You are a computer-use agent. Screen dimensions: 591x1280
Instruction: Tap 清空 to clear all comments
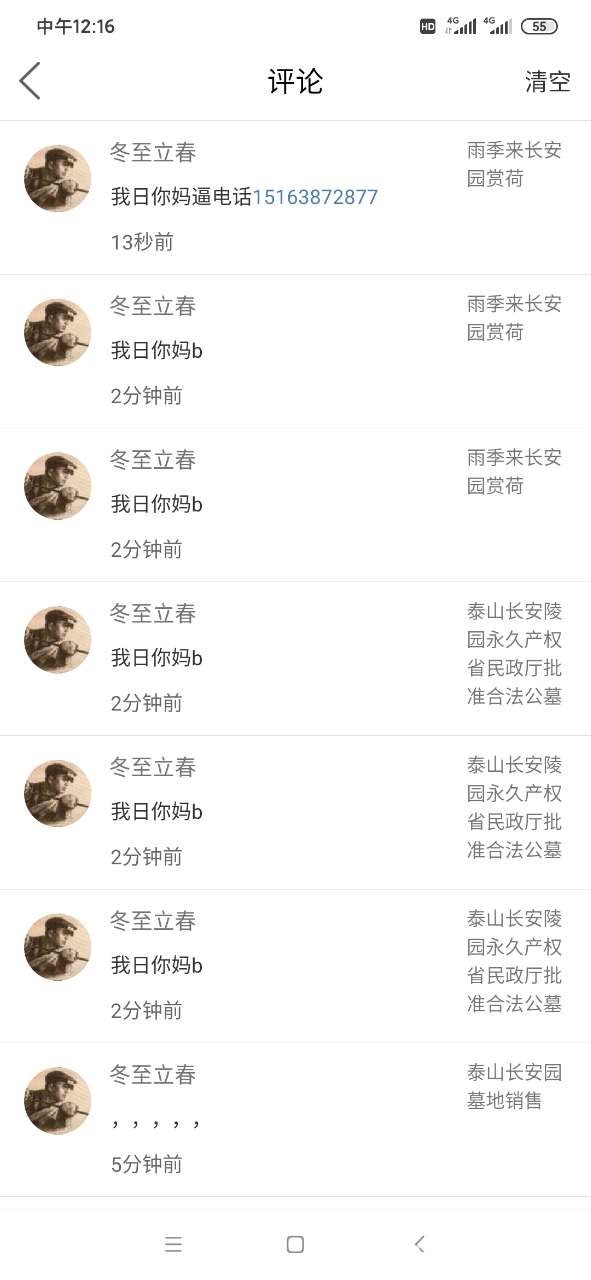click(x=547, y=82)
